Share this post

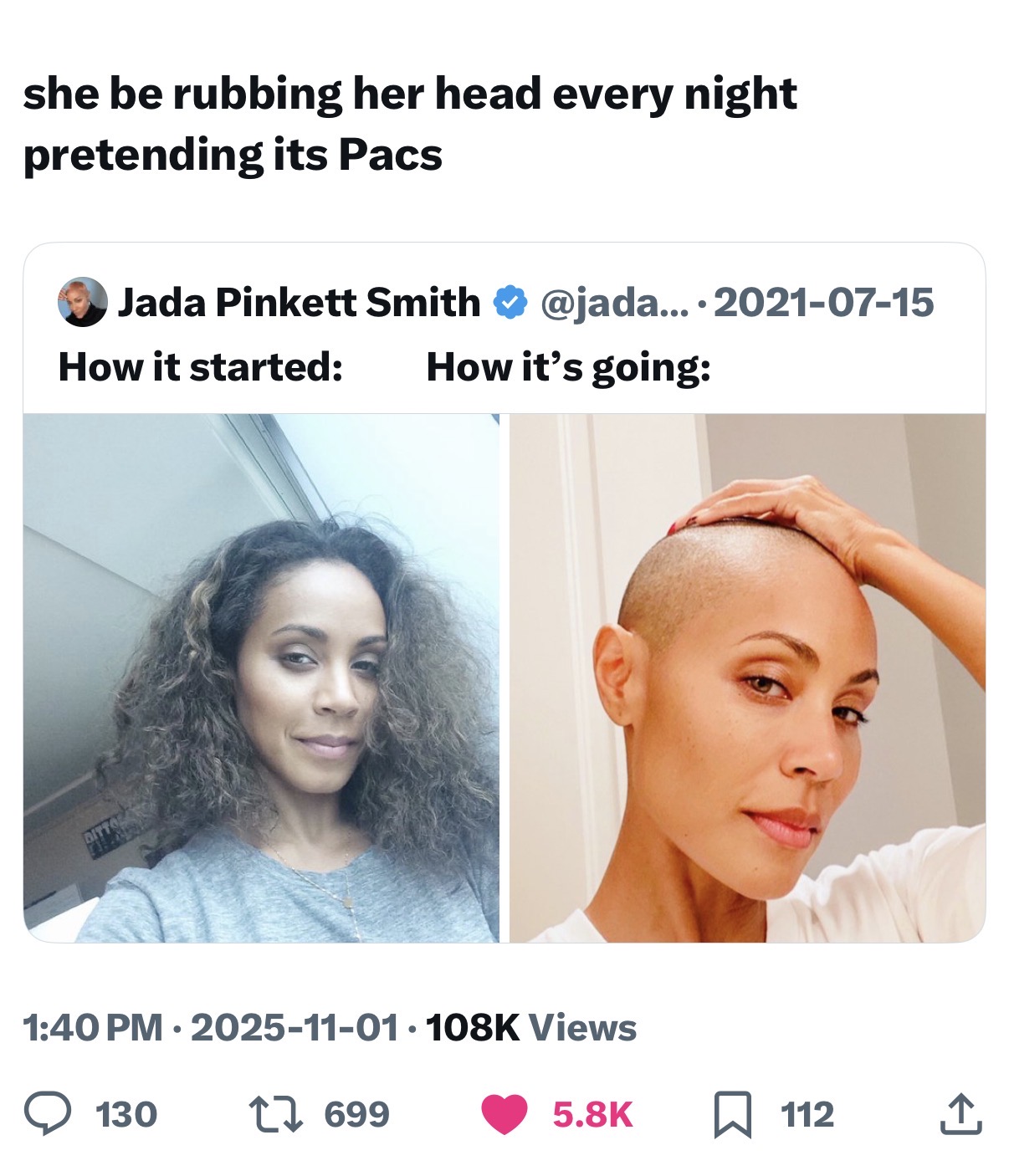[x=959, y=1114]
